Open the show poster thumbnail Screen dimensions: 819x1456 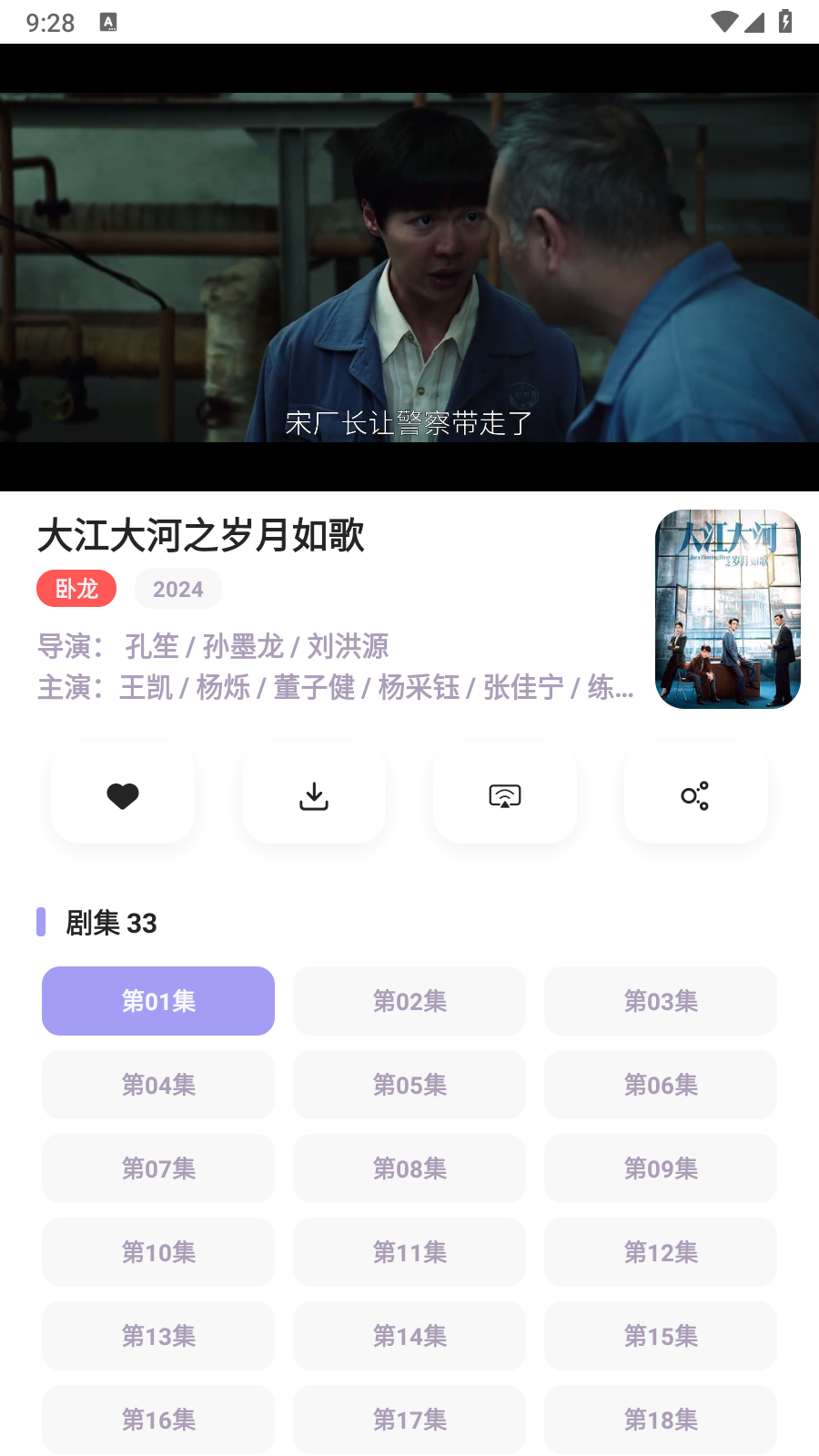click(x=727, y=609)
